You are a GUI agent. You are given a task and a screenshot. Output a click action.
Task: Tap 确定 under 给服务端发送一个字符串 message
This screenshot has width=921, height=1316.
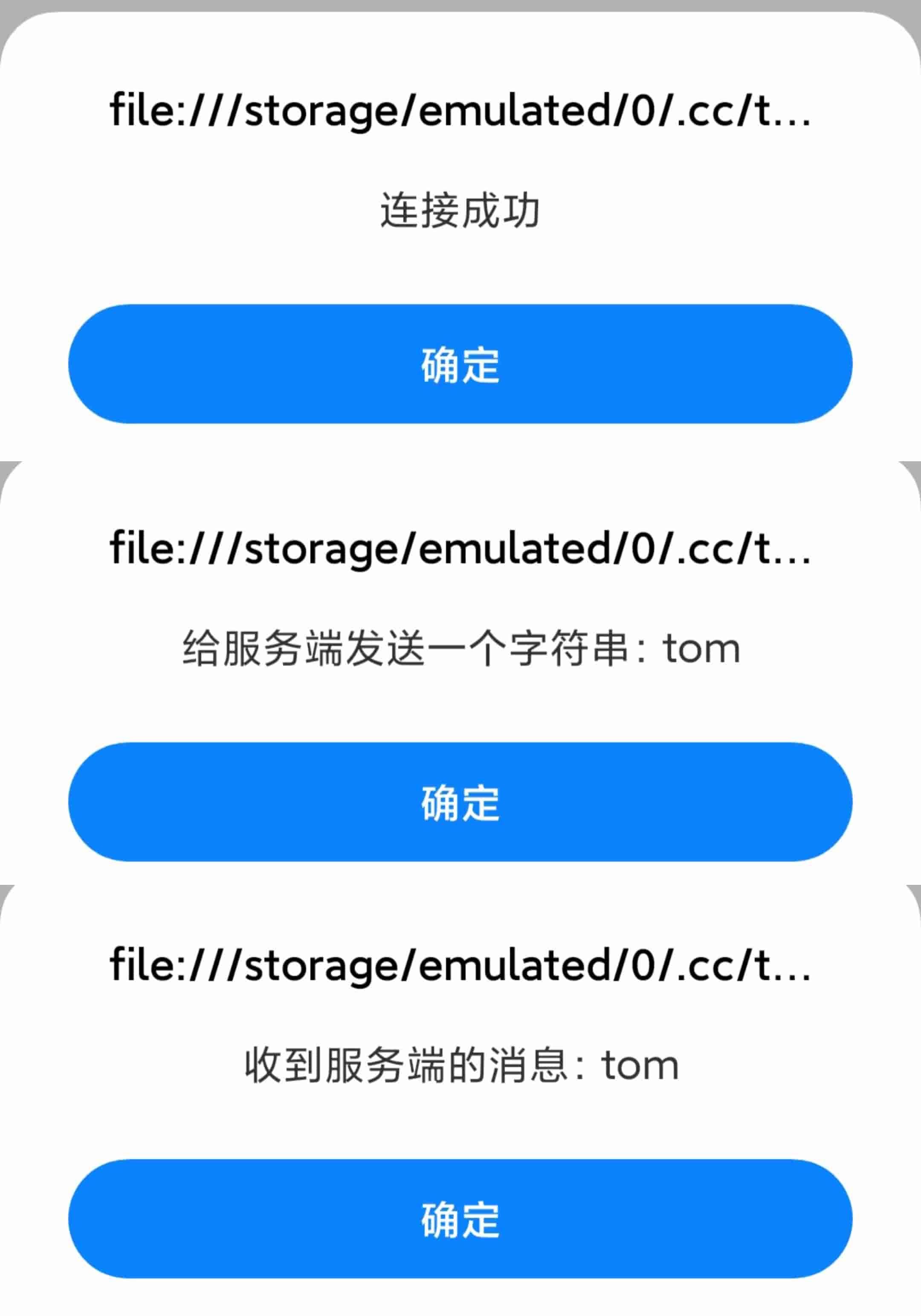[460, 802]
